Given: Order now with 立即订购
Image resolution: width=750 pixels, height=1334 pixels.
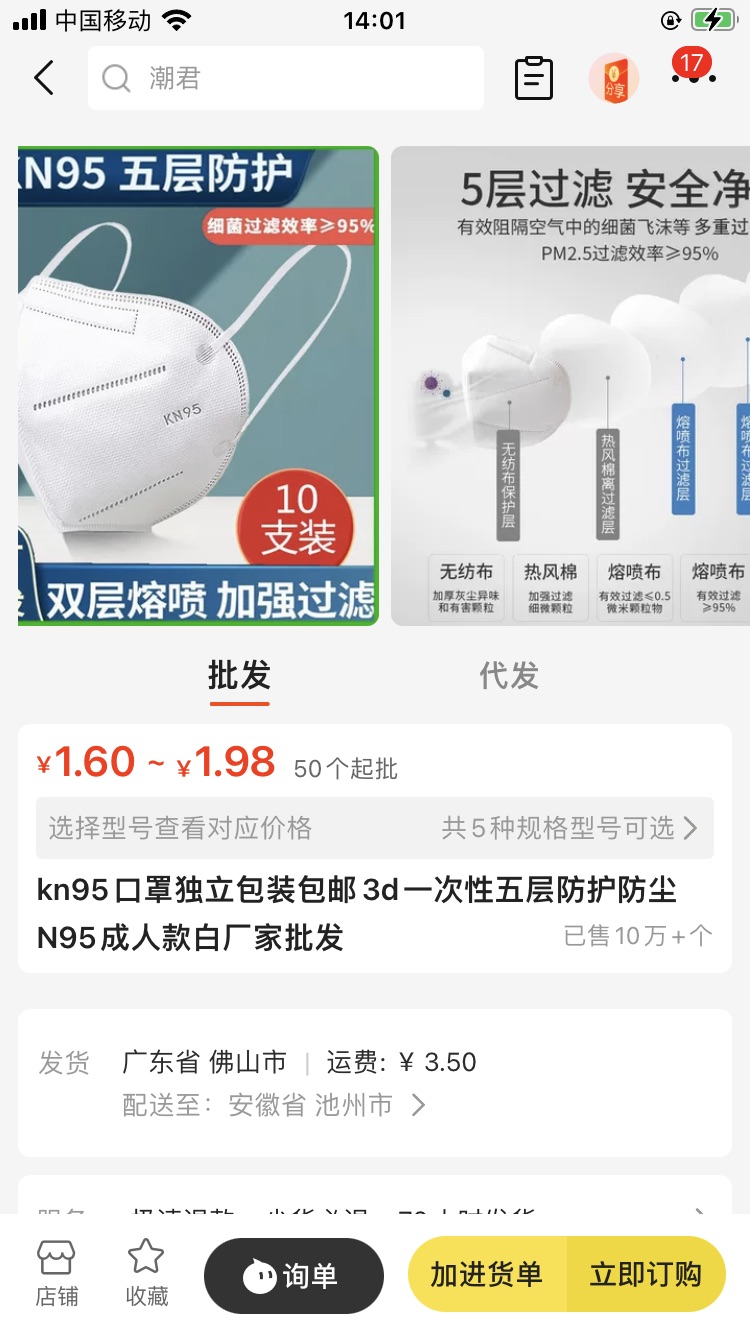Looking at the screenshot, I should point(646,1274).
